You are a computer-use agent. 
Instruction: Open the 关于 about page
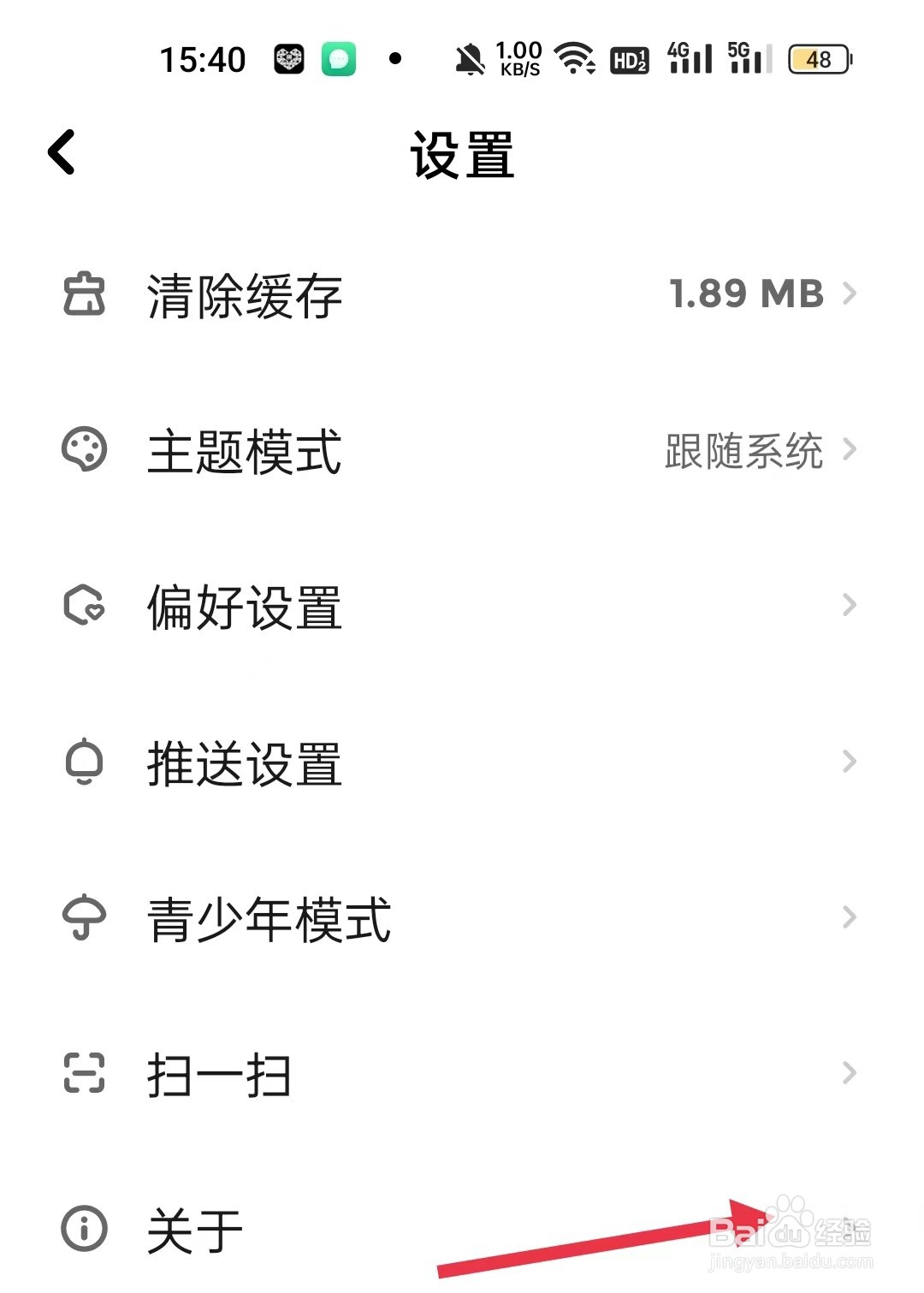point(195,1231)
